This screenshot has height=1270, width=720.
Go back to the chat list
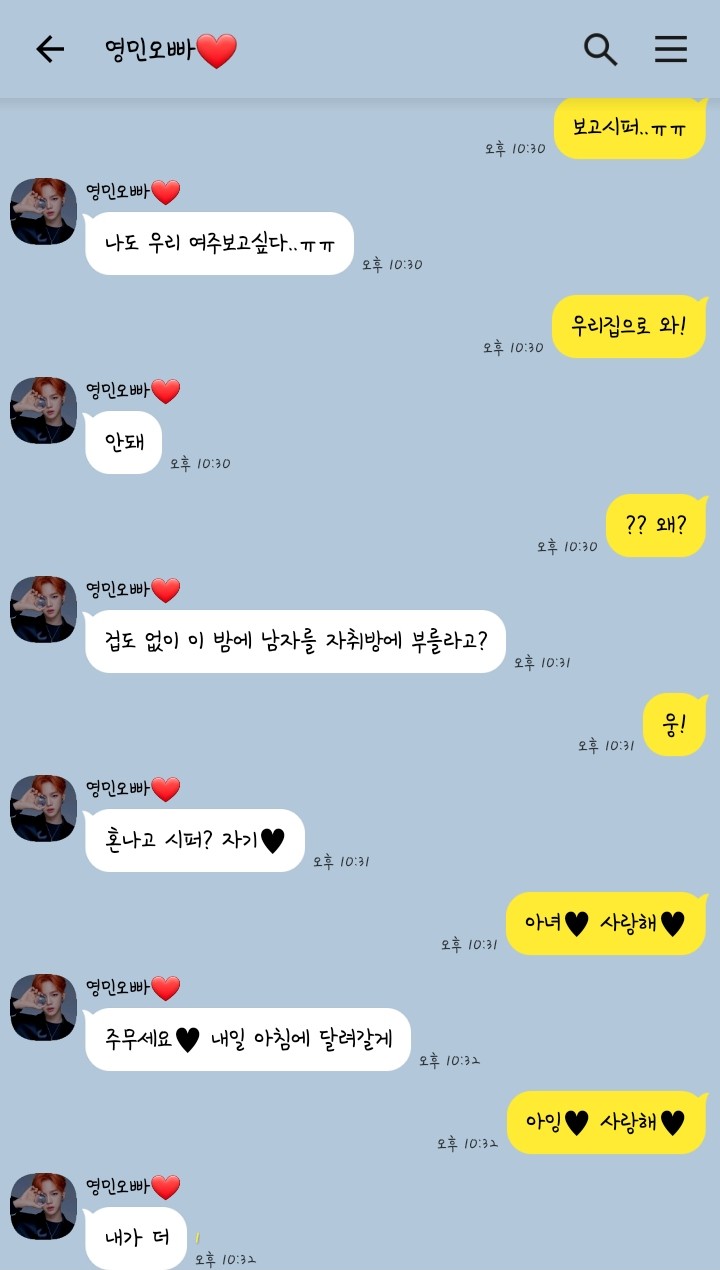49,49
